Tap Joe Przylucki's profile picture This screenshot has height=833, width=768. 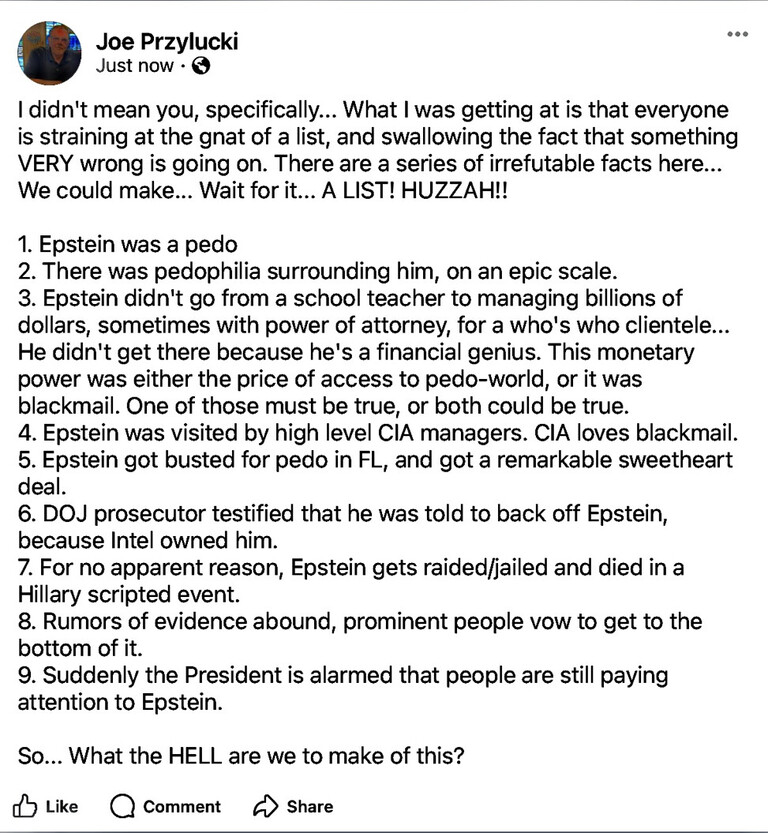coord(49,53)
